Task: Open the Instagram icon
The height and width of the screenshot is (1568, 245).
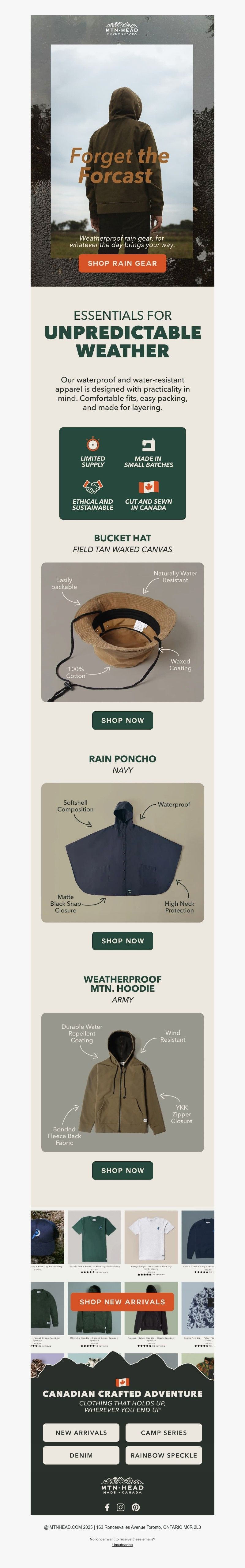Action: tap(121, 1507)
